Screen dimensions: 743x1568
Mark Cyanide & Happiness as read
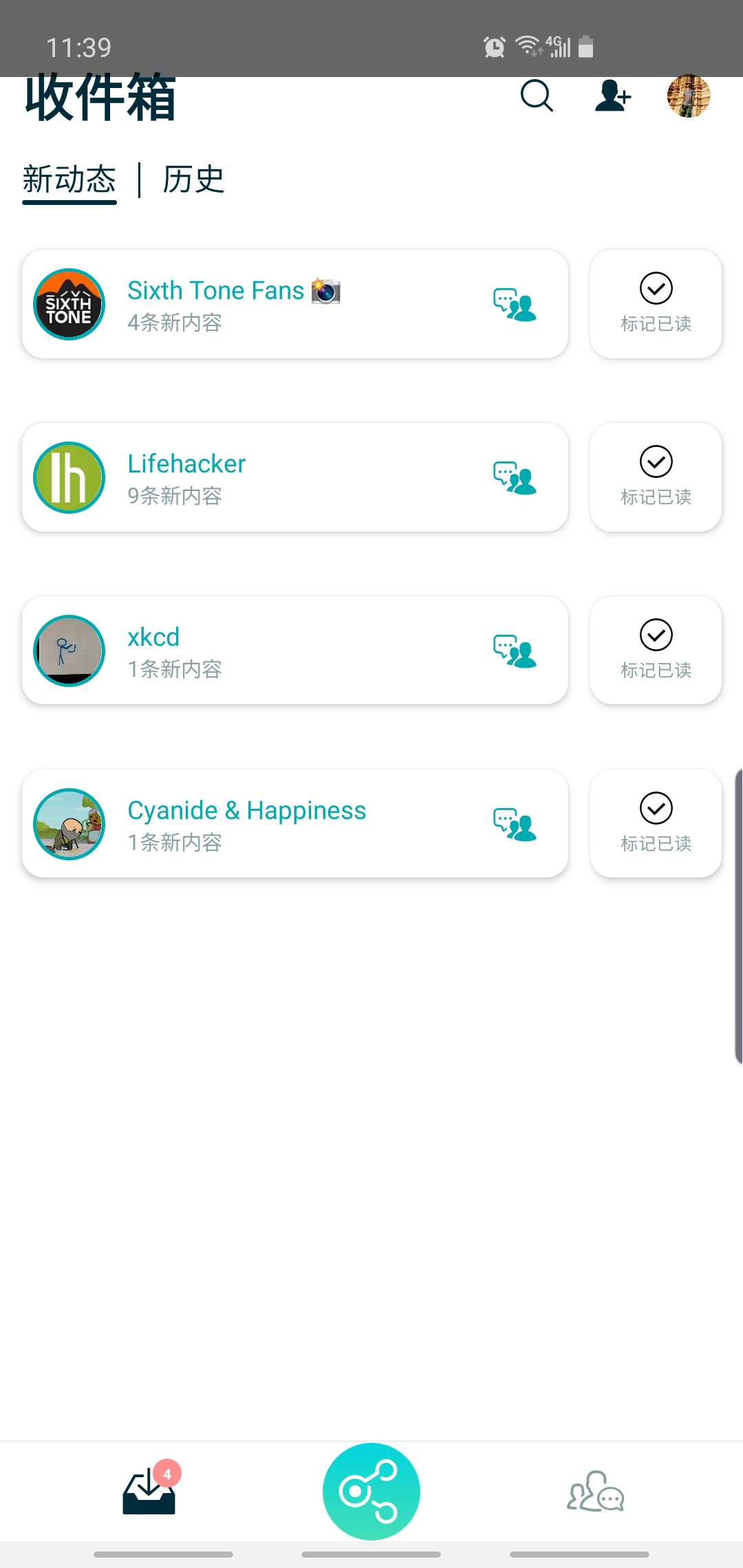coord(656,824)
